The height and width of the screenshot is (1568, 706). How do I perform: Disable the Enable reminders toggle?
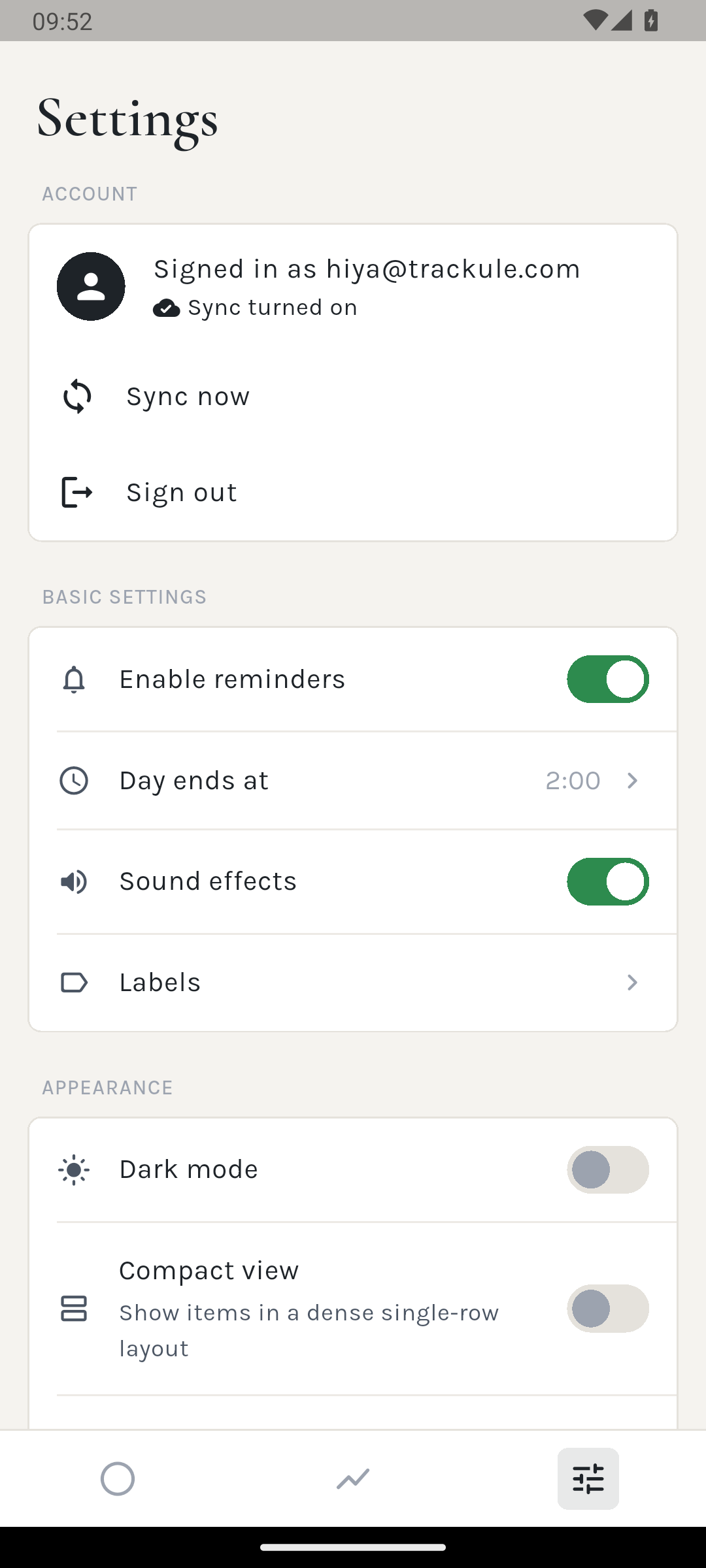(x=607, y=679)
